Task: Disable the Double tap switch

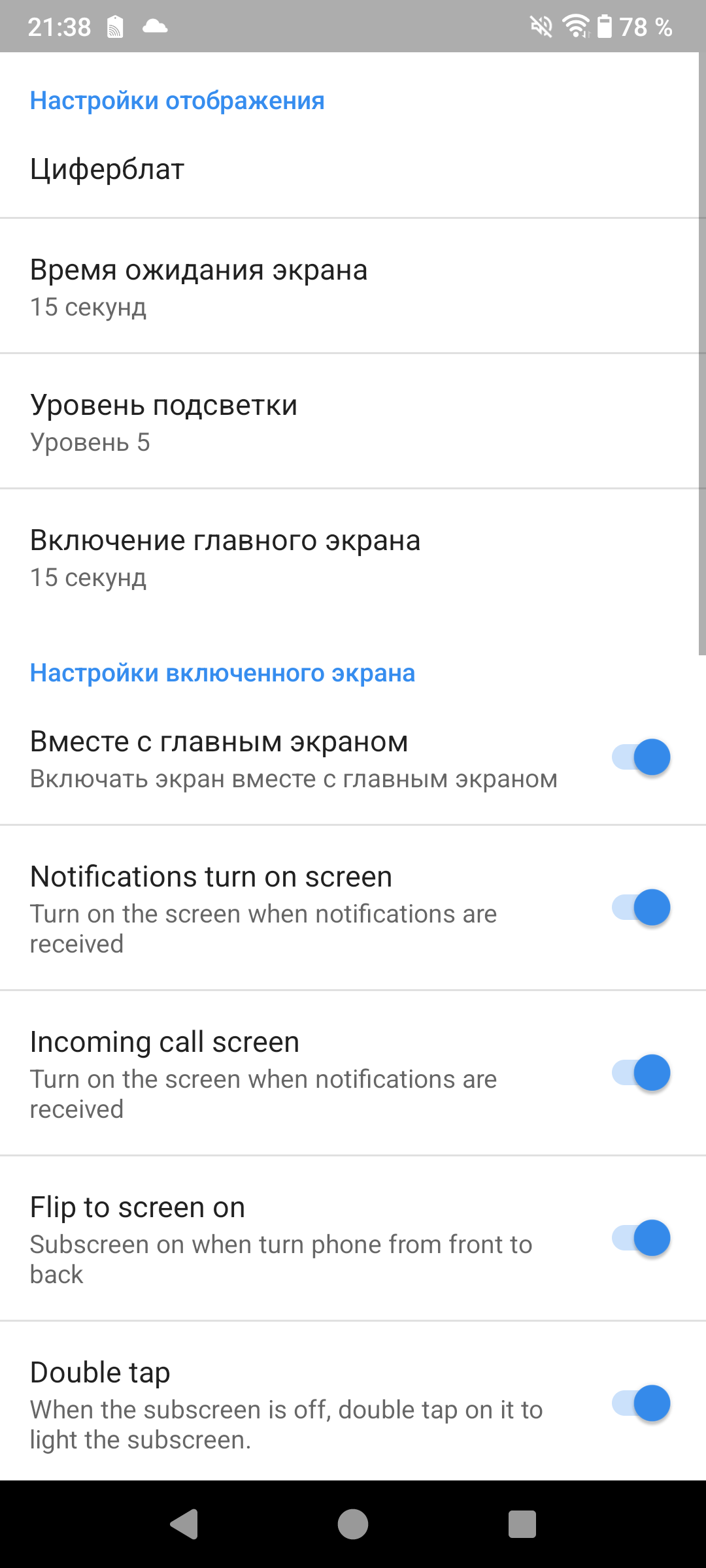Action: (x=641, y=1403)
